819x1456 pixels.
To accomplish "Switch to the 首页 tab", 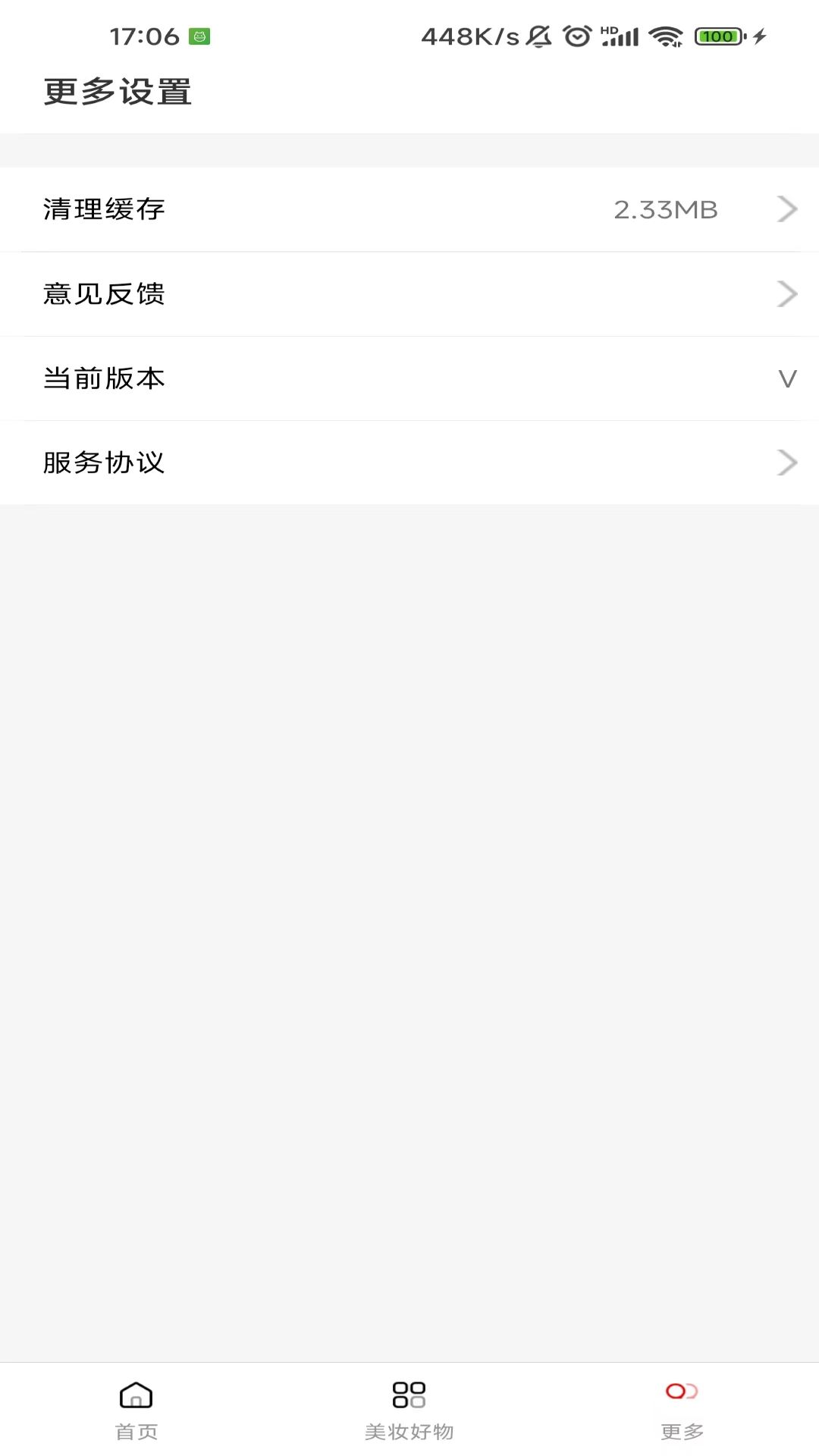I will tap(135, 1430).
